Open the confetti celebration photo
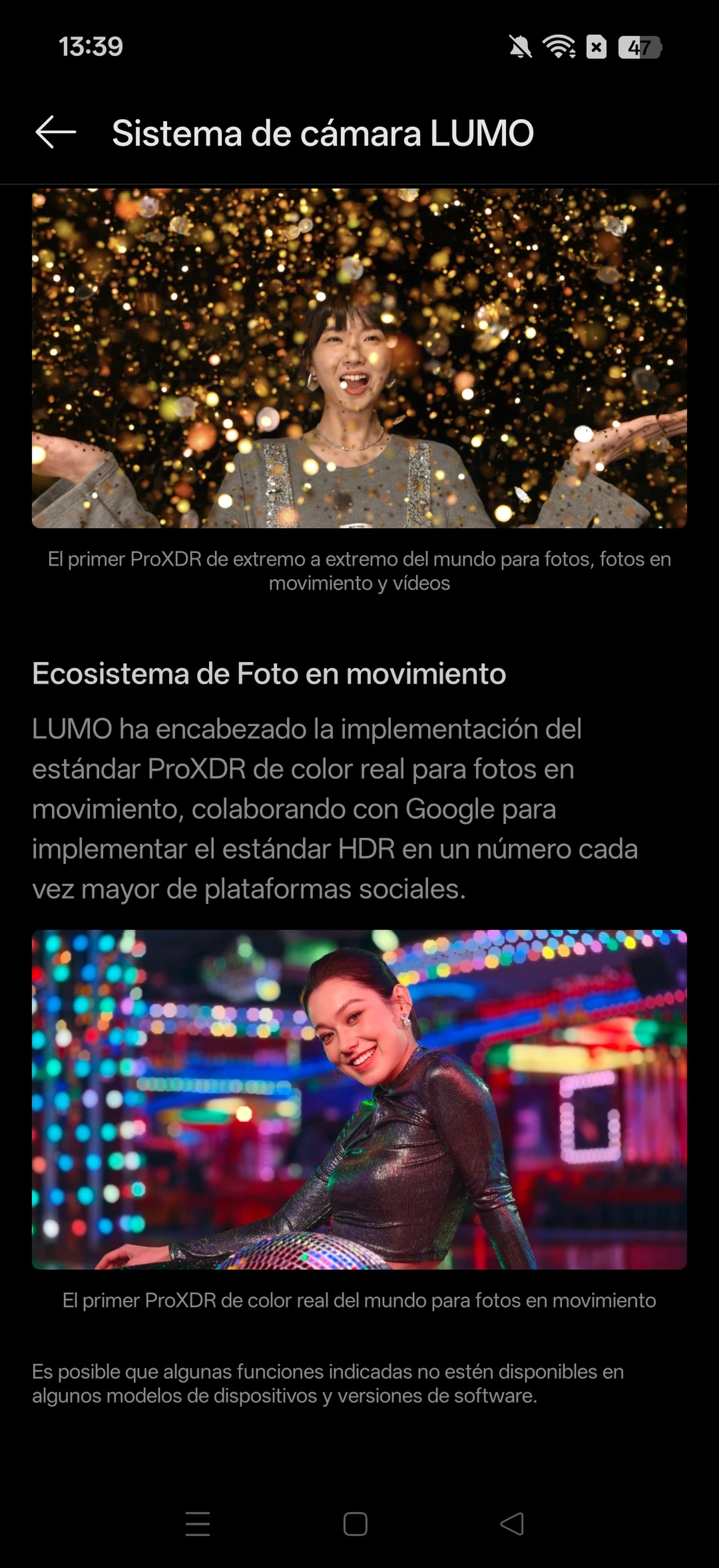The image size is (719, 1568). (x=359, y=359)
